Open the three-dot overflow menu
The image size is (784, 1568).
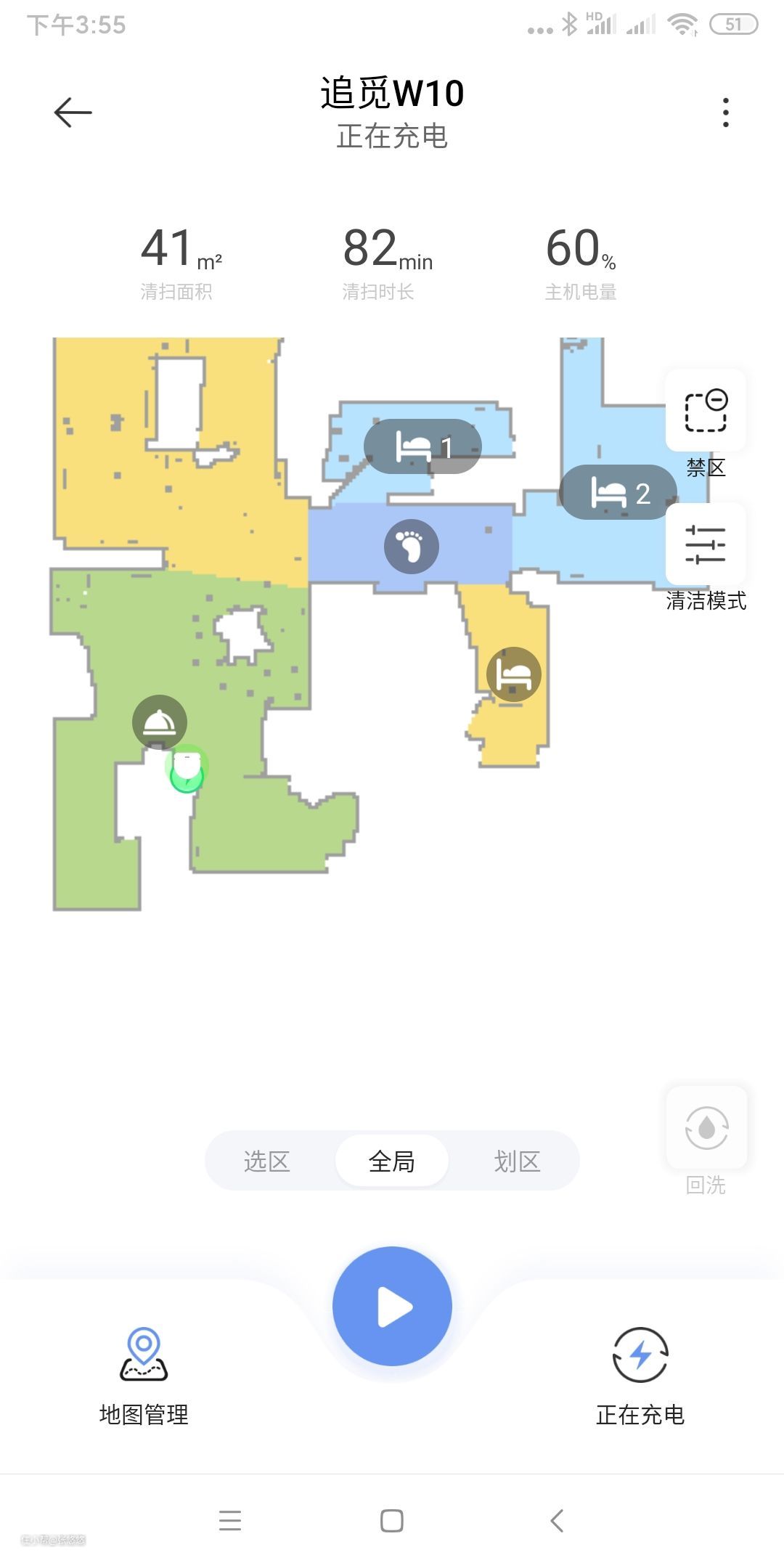click(725, 113)
